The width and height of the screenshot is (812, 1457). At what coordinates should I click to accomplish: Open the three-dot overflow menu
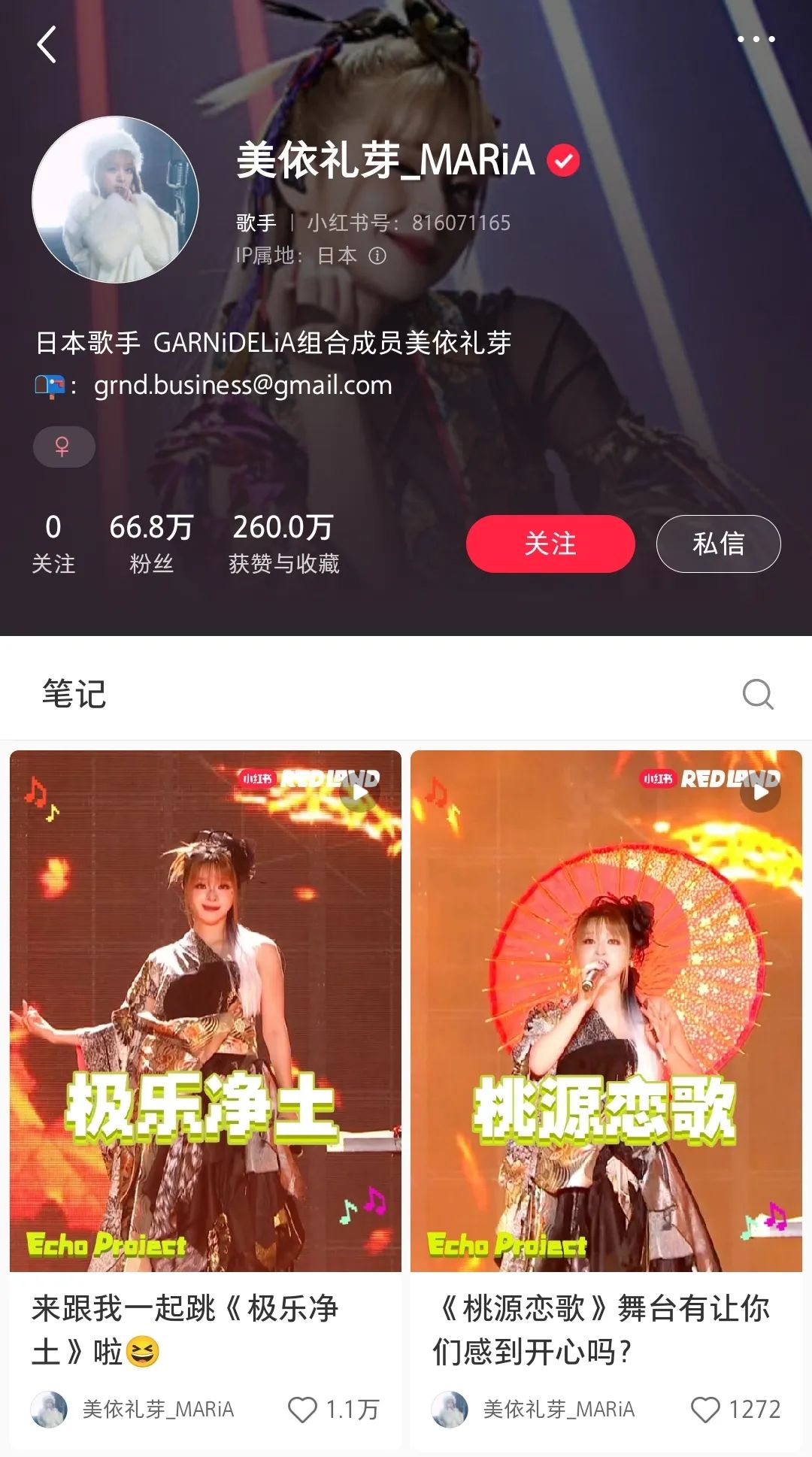(756, 39)
